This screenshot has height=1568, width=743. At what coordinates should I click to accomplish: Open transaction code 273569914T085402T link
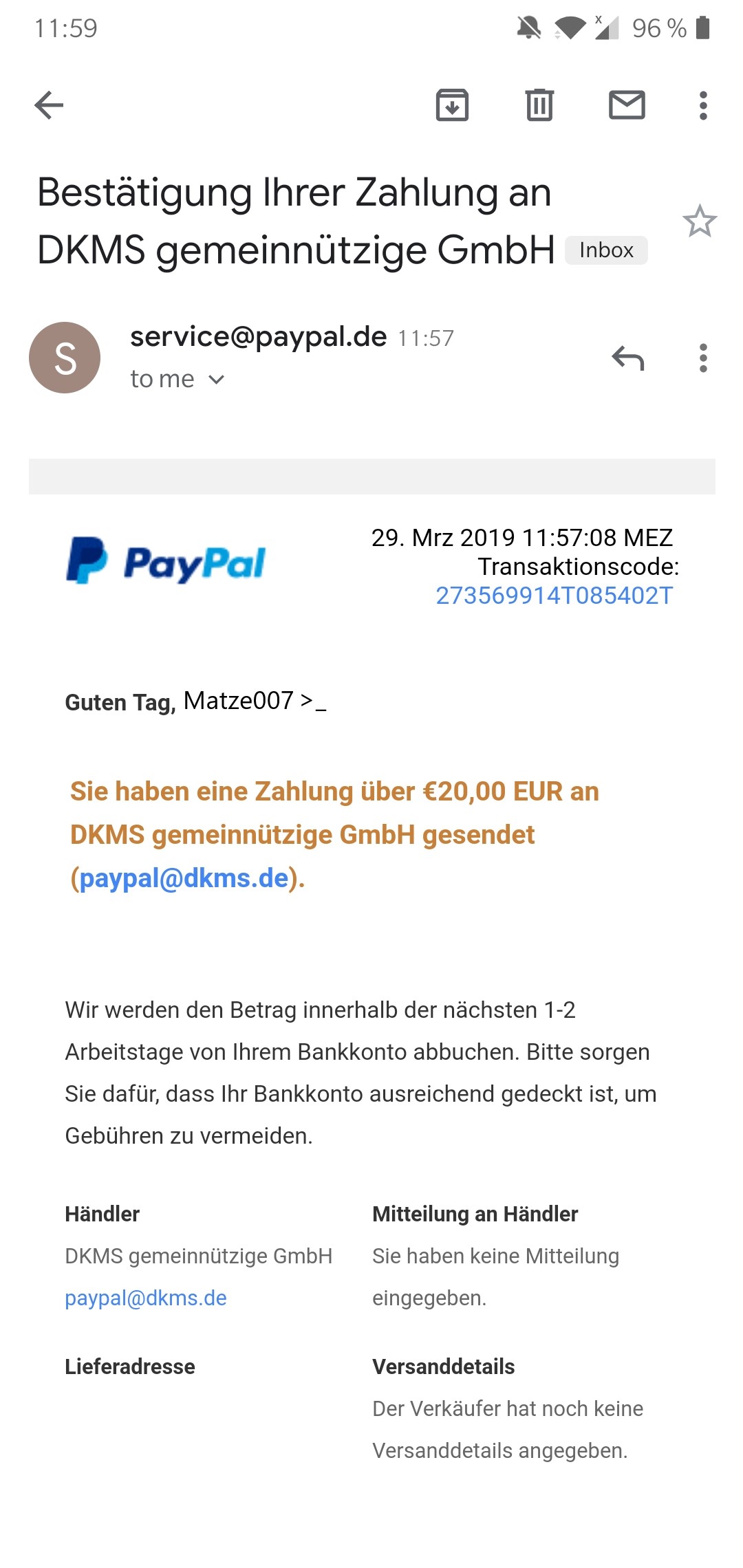click(x=554, y=596)
